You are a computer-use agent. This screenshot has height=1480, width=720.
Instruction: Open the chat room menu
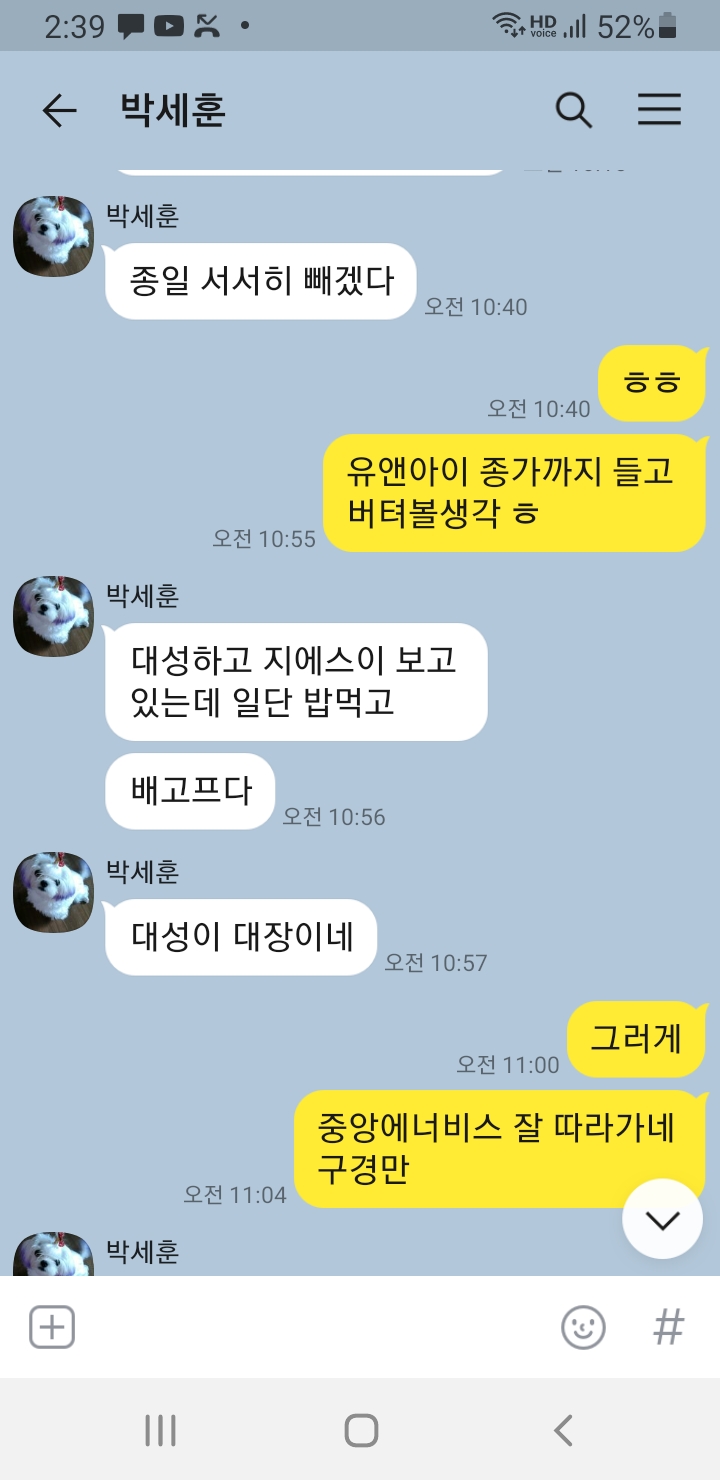(x=659, y=110)
